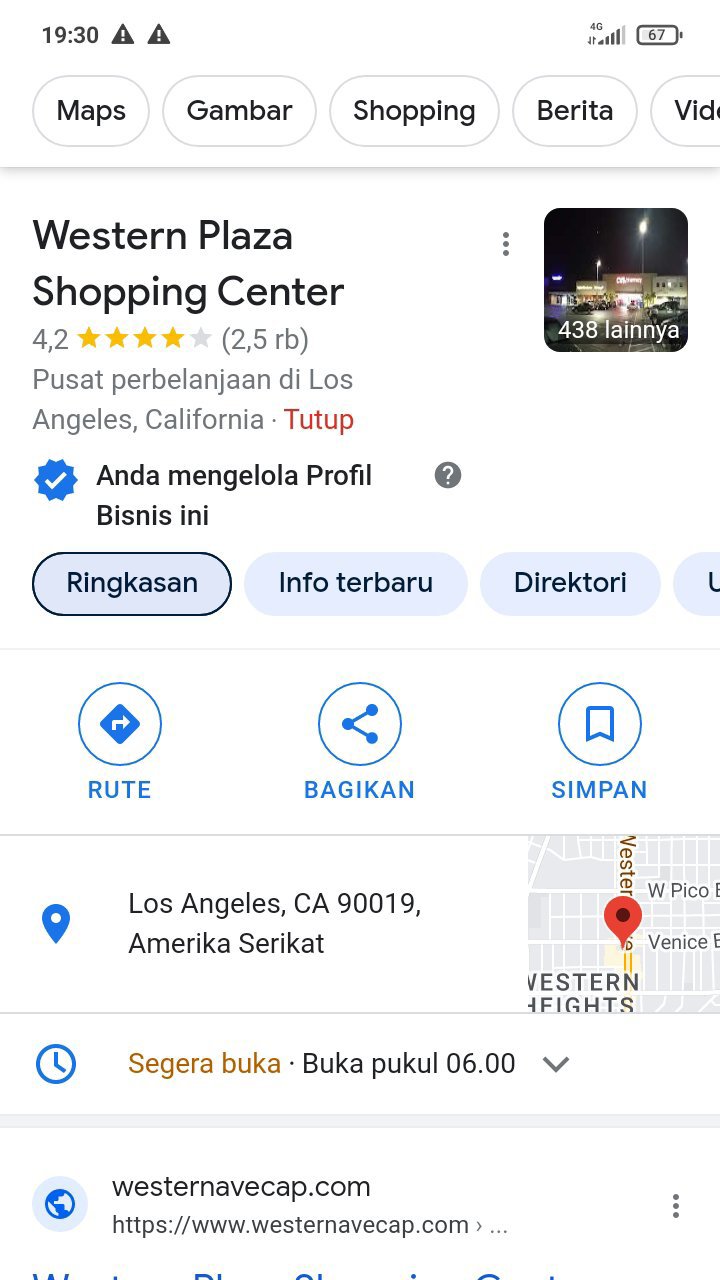Save the place with SIMPAN
Screen dimensions: 720x1280
click(x=599, y=742)
